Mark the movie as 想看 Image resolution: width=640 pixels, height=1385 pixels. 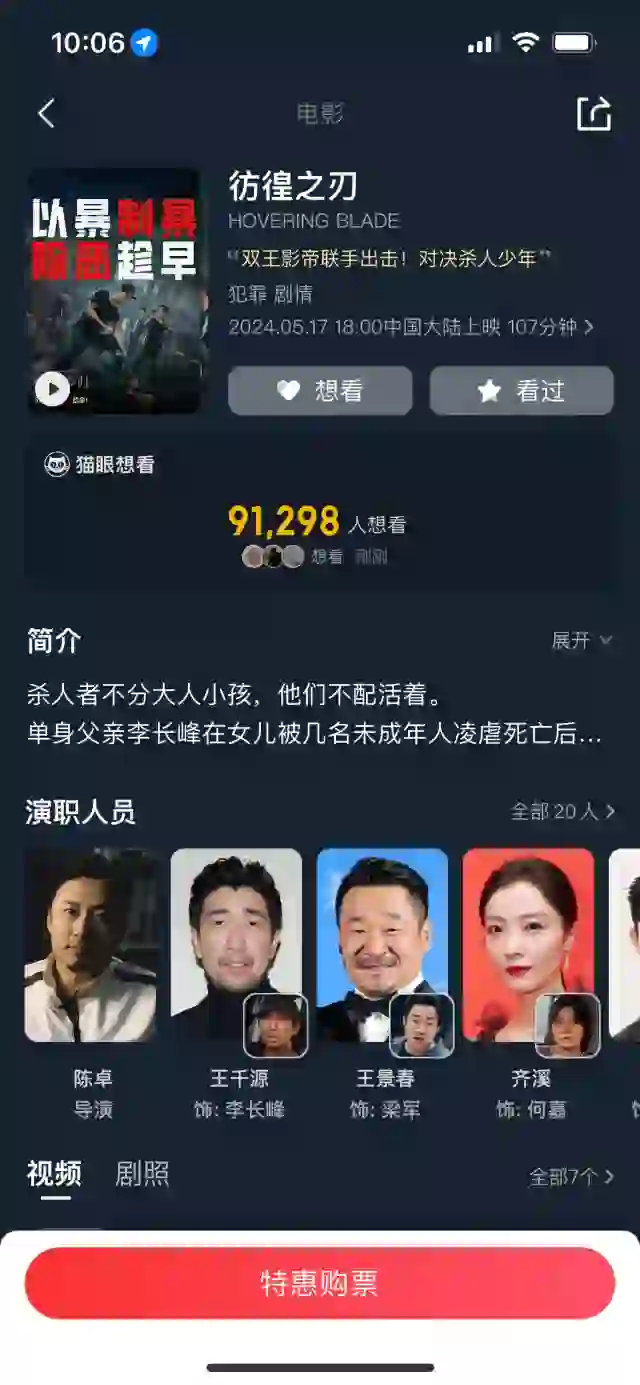tap(320, 391)
